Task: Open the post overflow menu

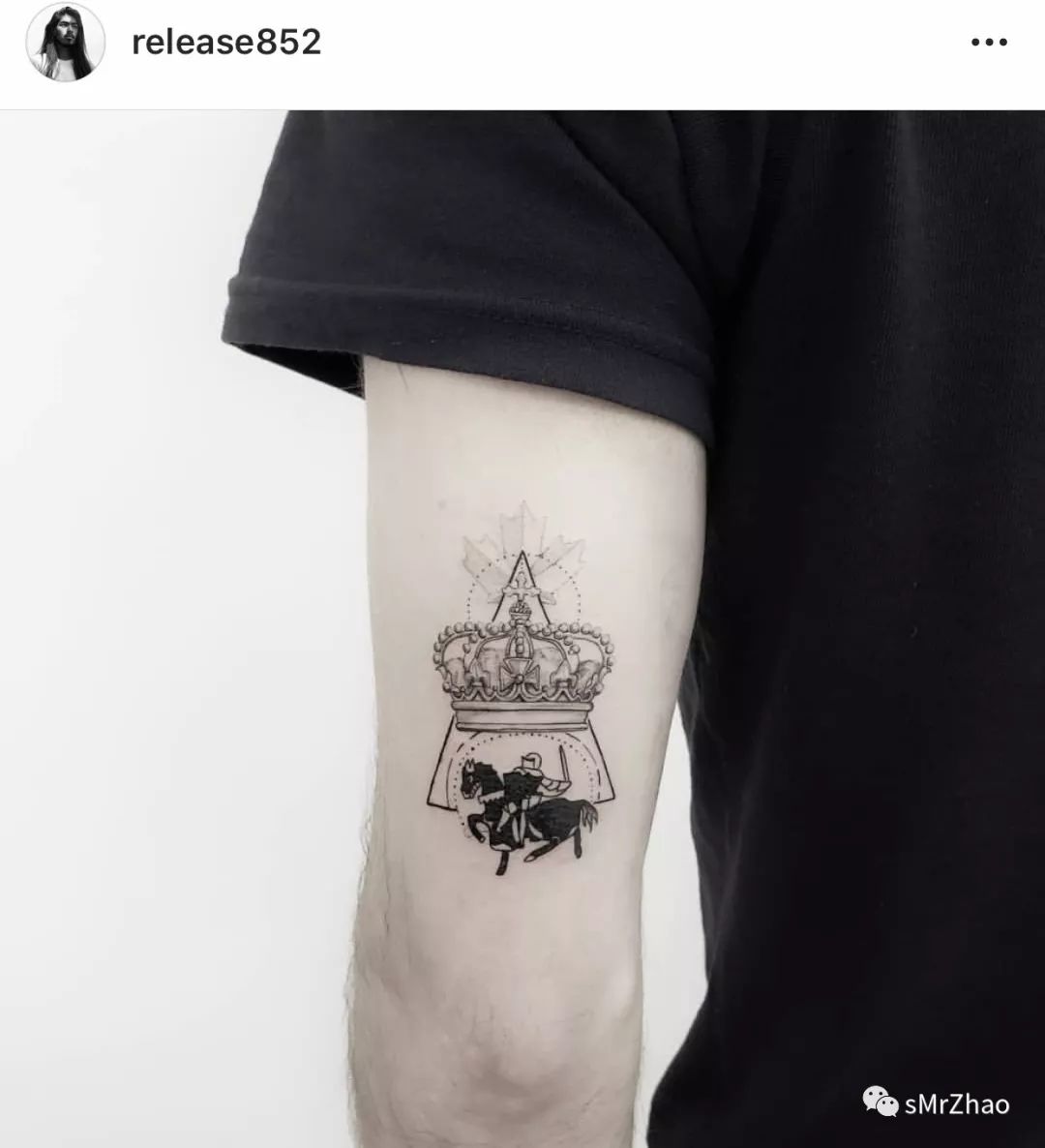Action: coord(988,43)
